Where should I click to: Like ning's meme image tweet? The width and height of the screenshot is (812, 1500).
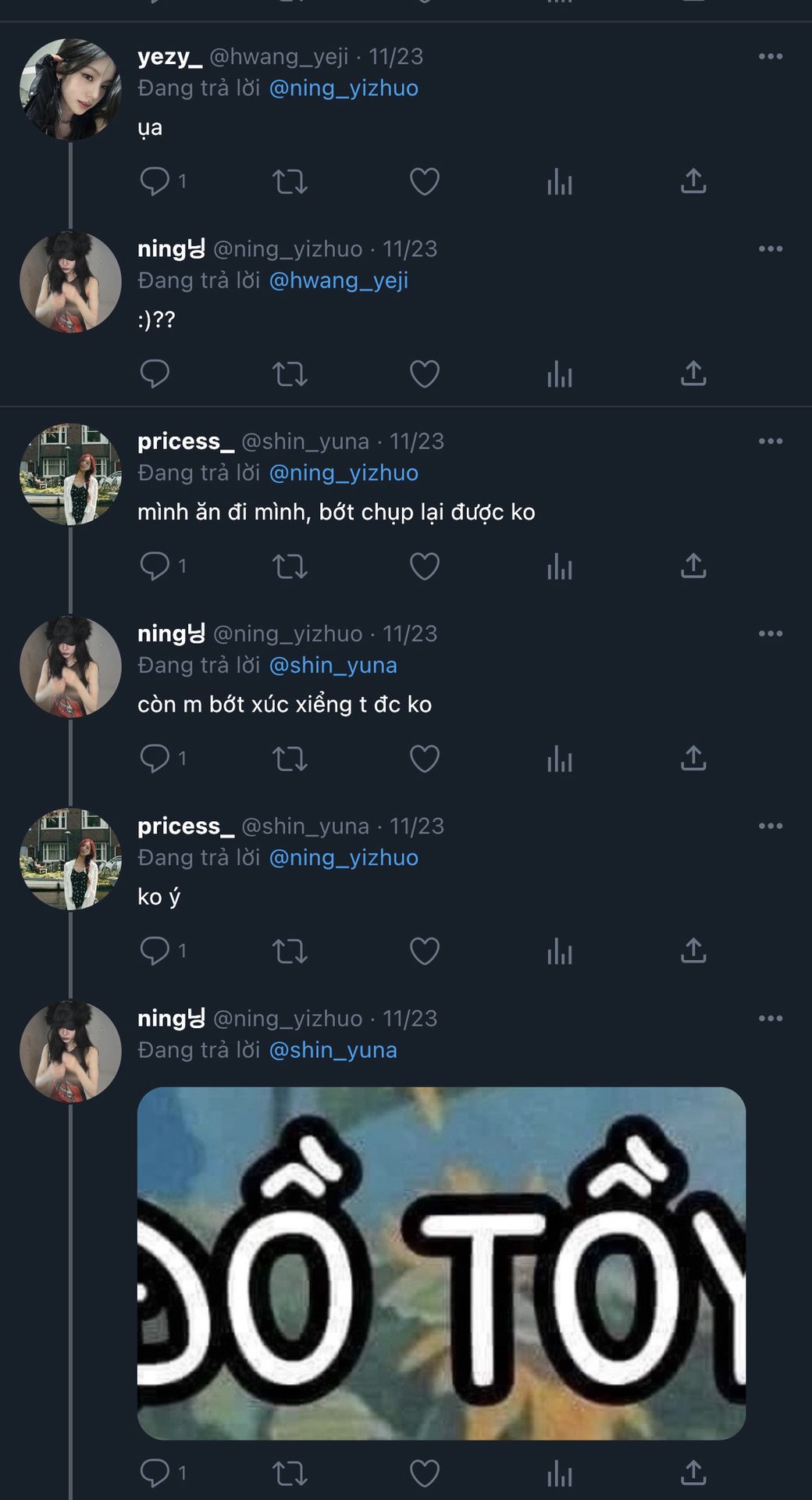pyautogui.click(x=424, y=1473)
